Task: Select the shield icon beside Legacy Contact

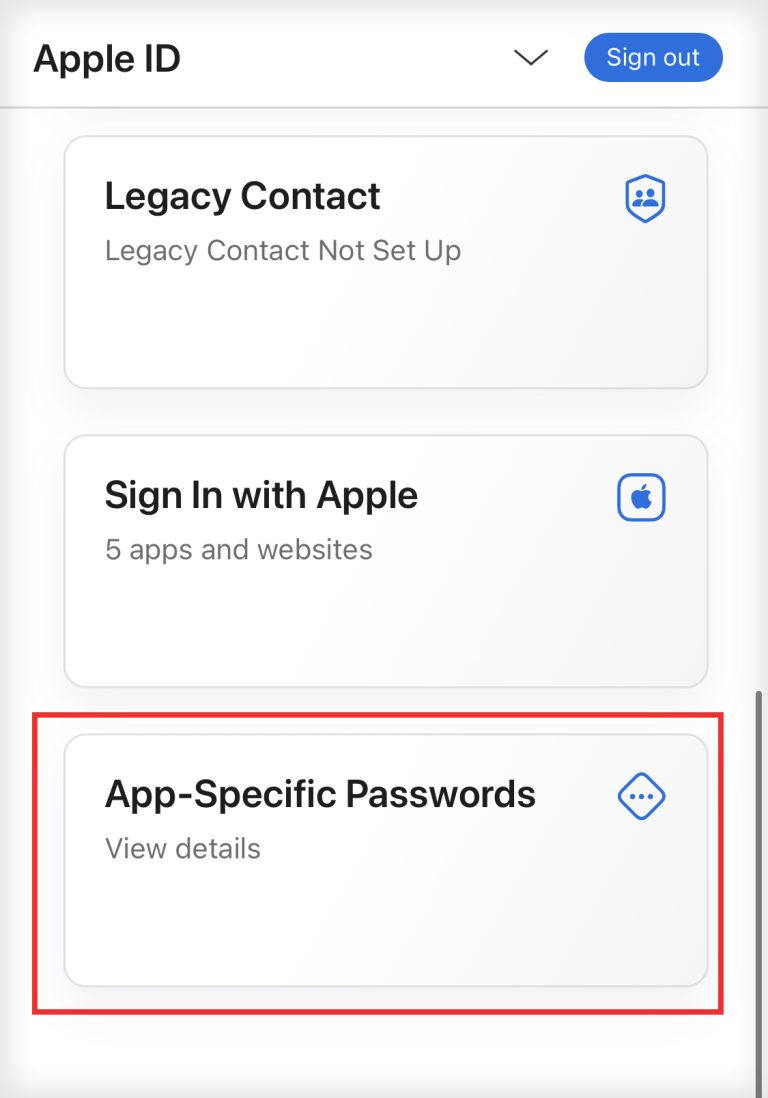Action: (x=643, y=198)
